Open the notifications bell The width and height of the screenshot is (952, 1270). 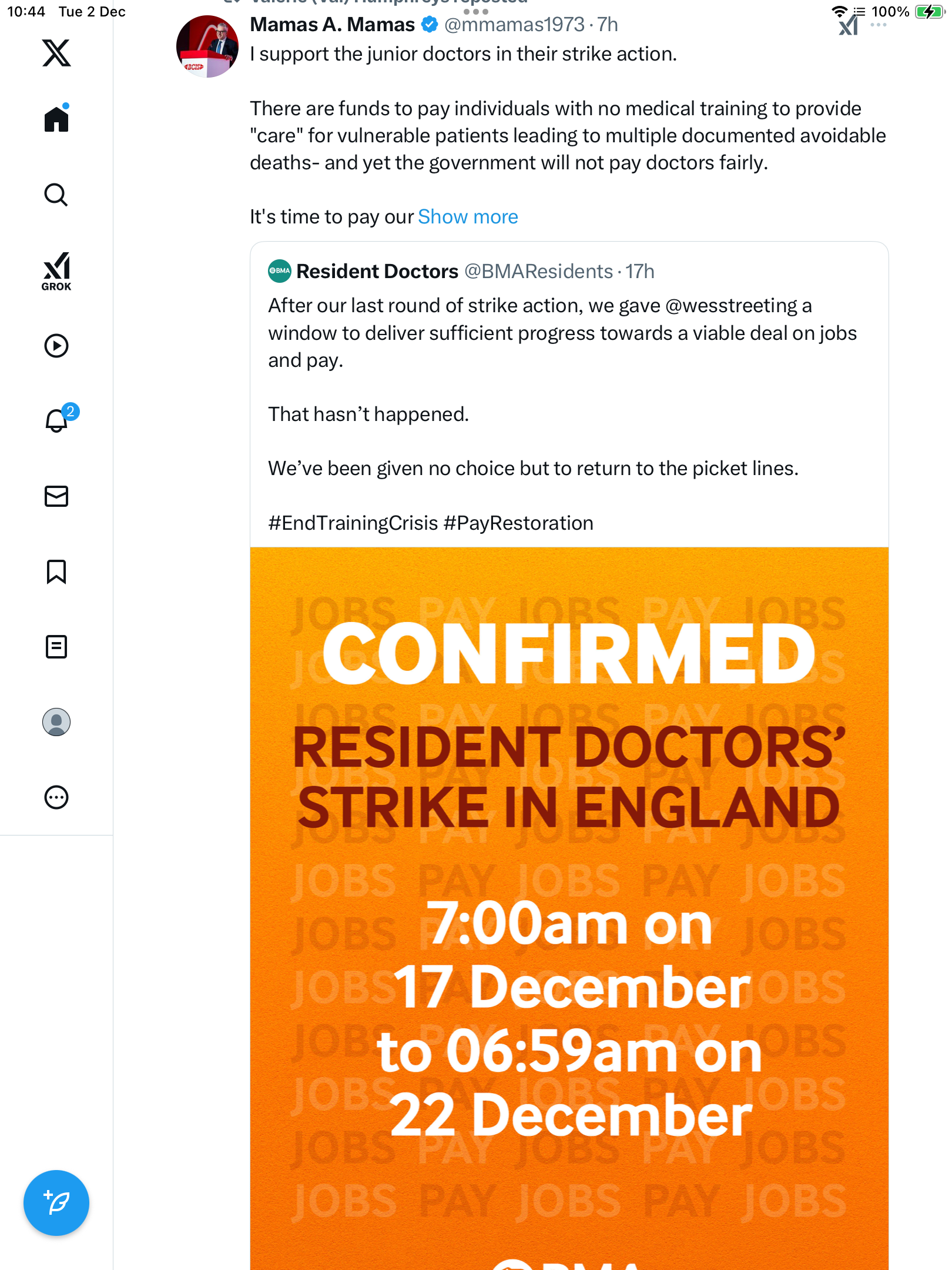click(x=56, y=420)
